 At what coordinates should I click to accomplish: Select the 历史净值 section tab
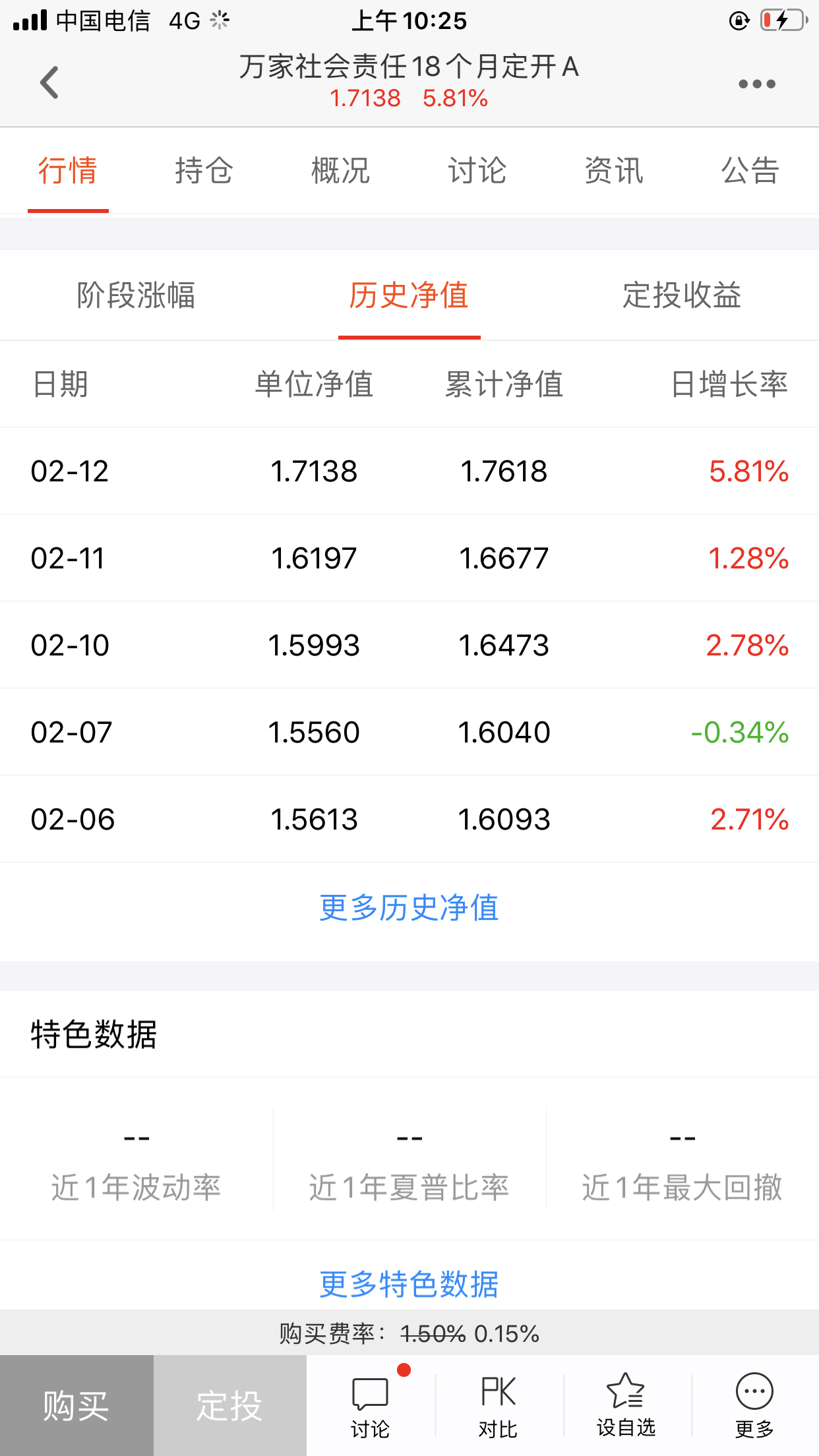point(409,295)
